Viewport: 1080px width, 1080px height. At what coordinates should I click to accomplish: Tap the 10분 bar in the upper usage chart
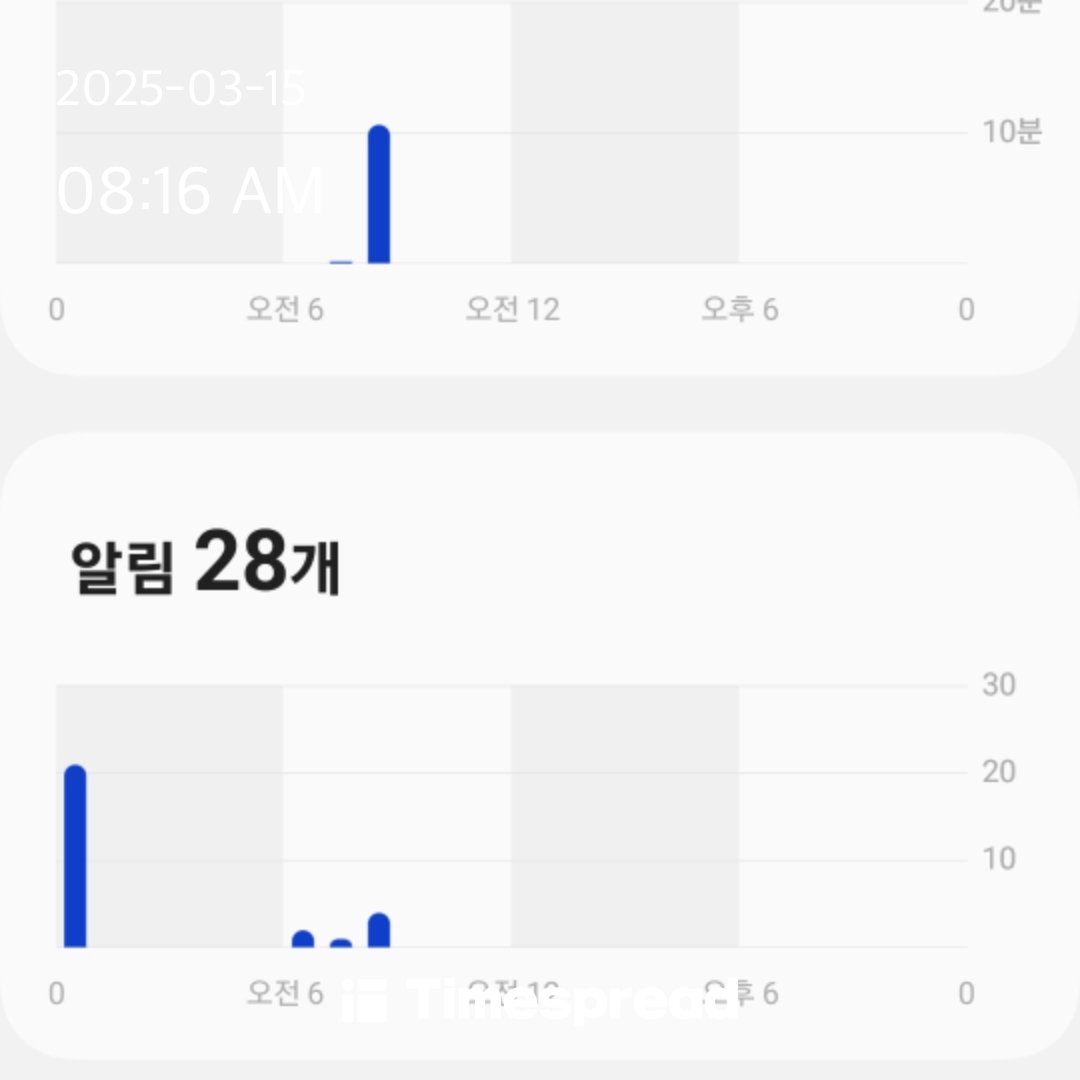point(379,196)
